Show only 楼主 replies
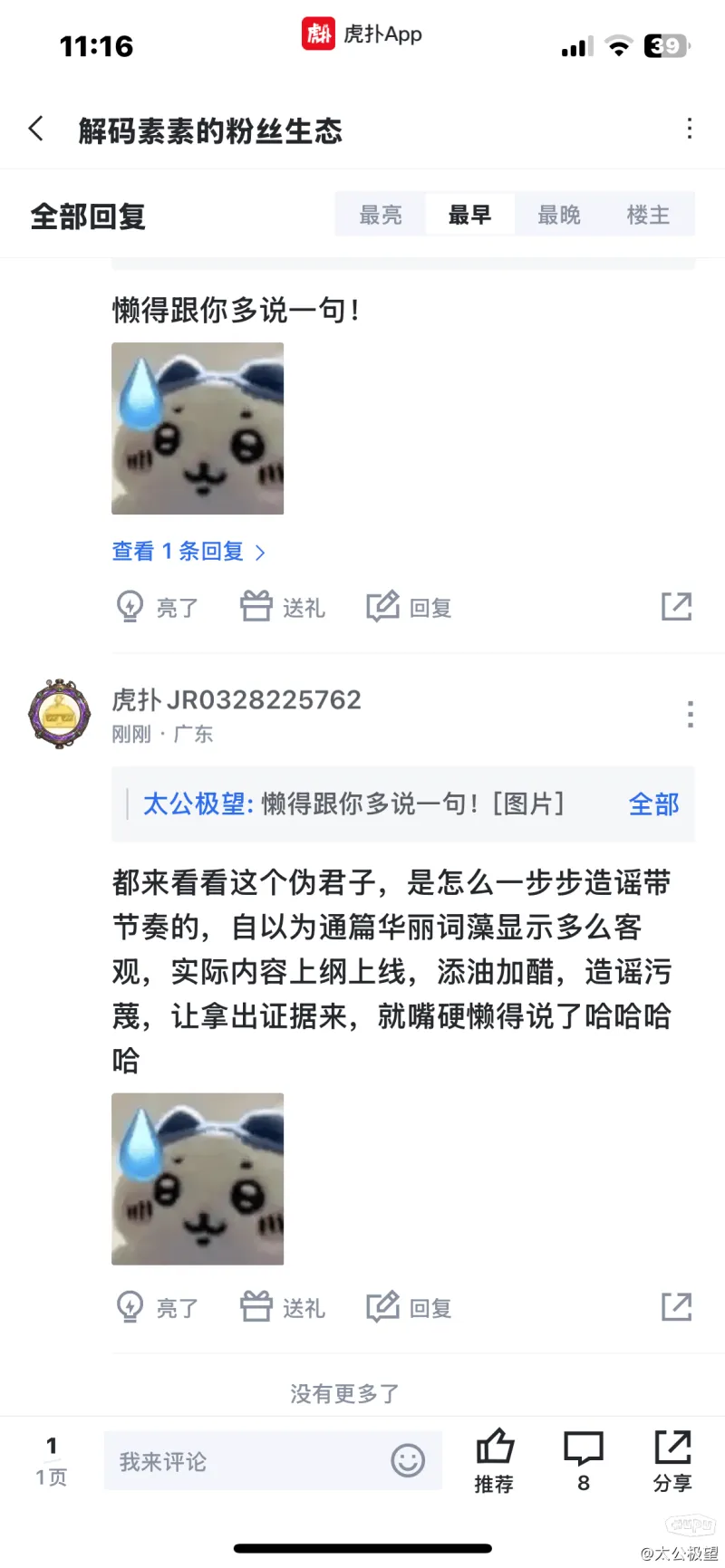Viewport: 725px width, 1568px height. click(x=648, y=215)
